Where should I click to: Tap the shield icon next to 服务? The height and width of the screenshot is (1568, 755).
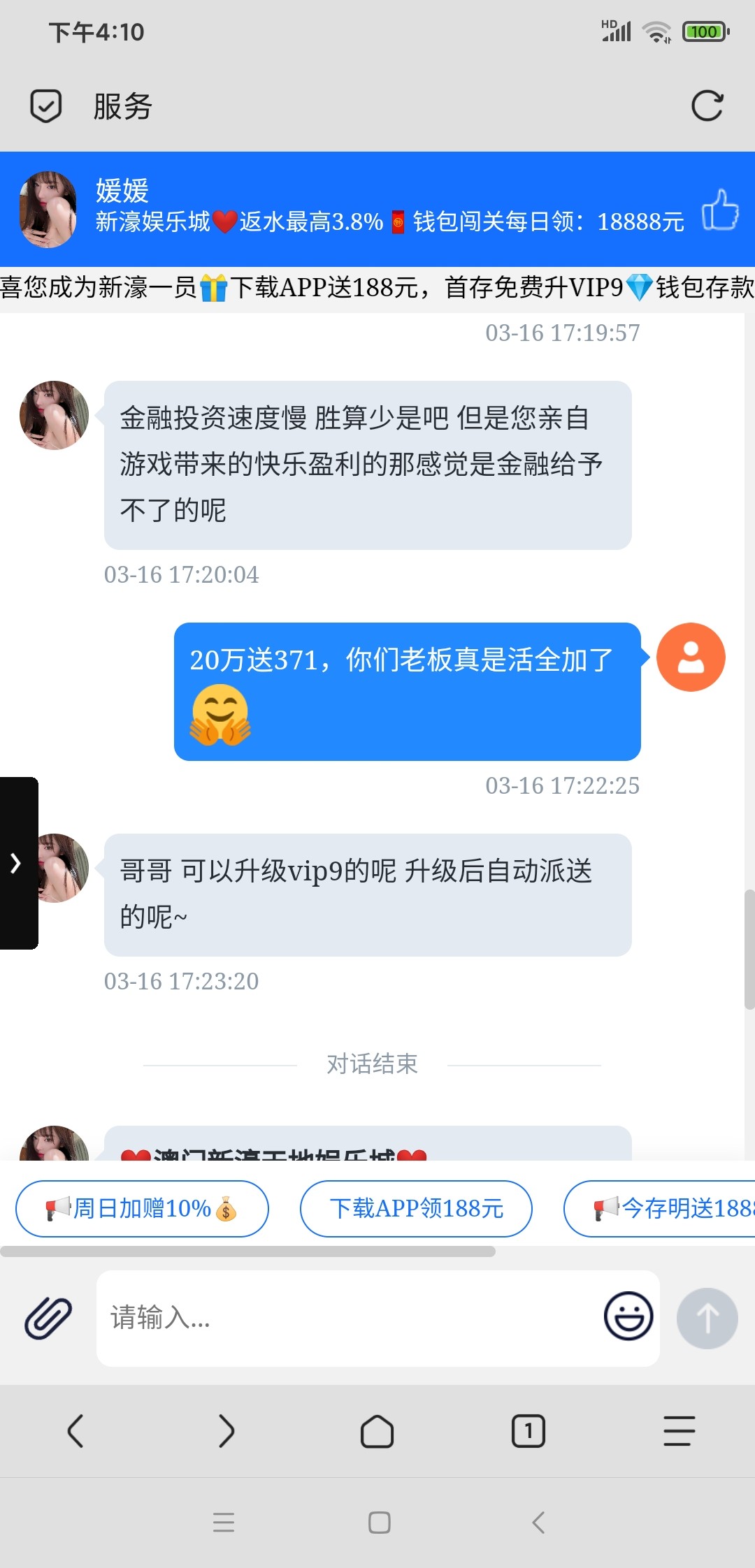[x=45, y=105]
